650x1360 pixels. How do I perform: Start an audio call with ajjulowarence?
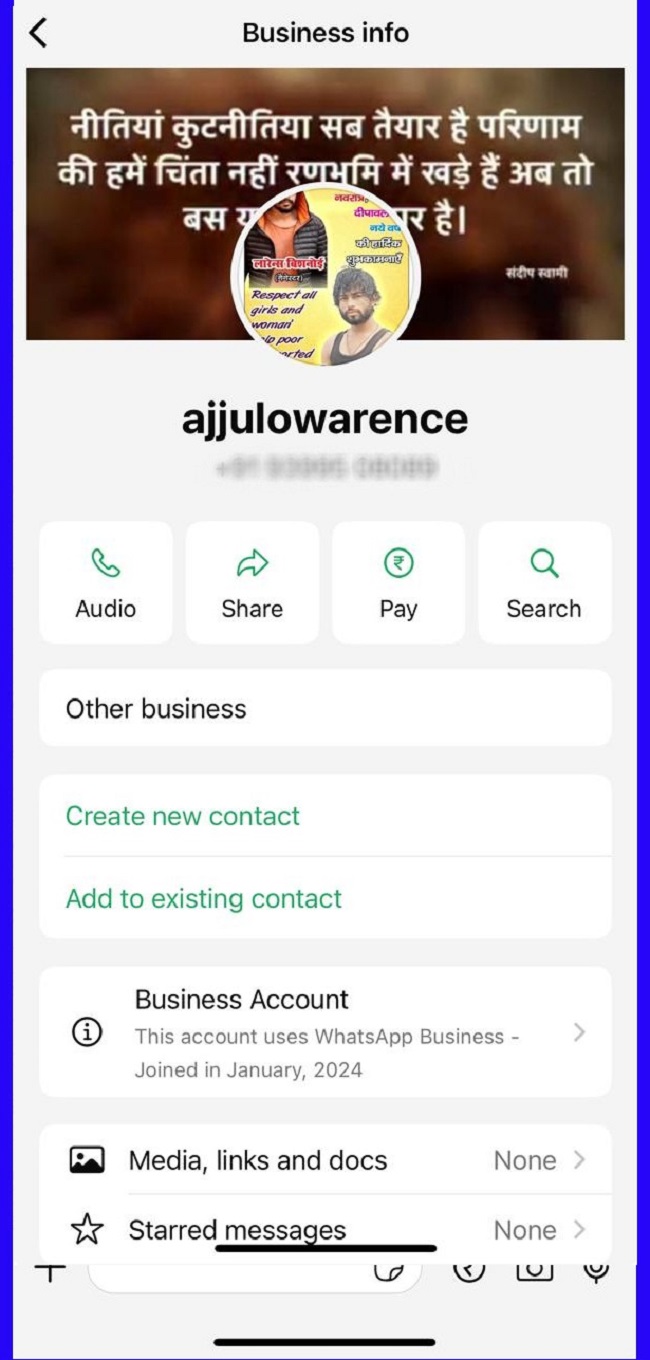(x=106, y=582)
